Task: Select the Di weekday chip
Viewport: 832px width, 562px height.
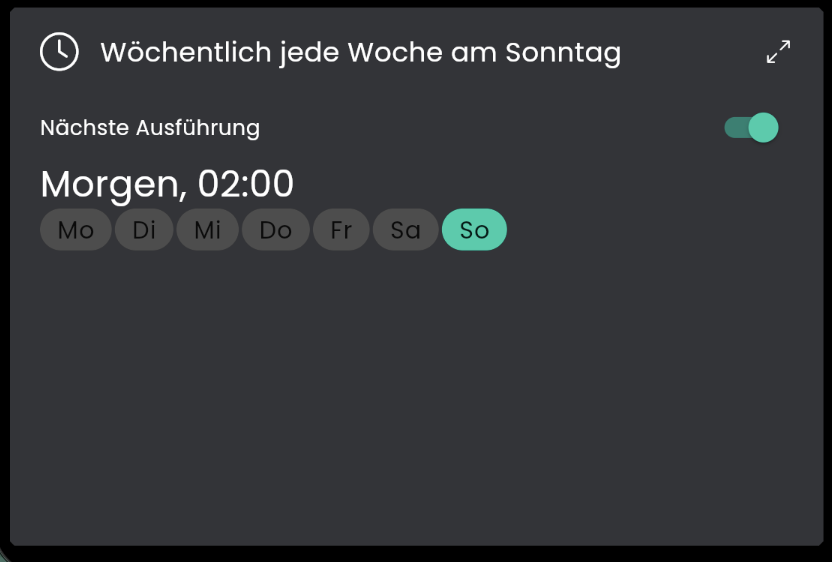Action: 144,230
